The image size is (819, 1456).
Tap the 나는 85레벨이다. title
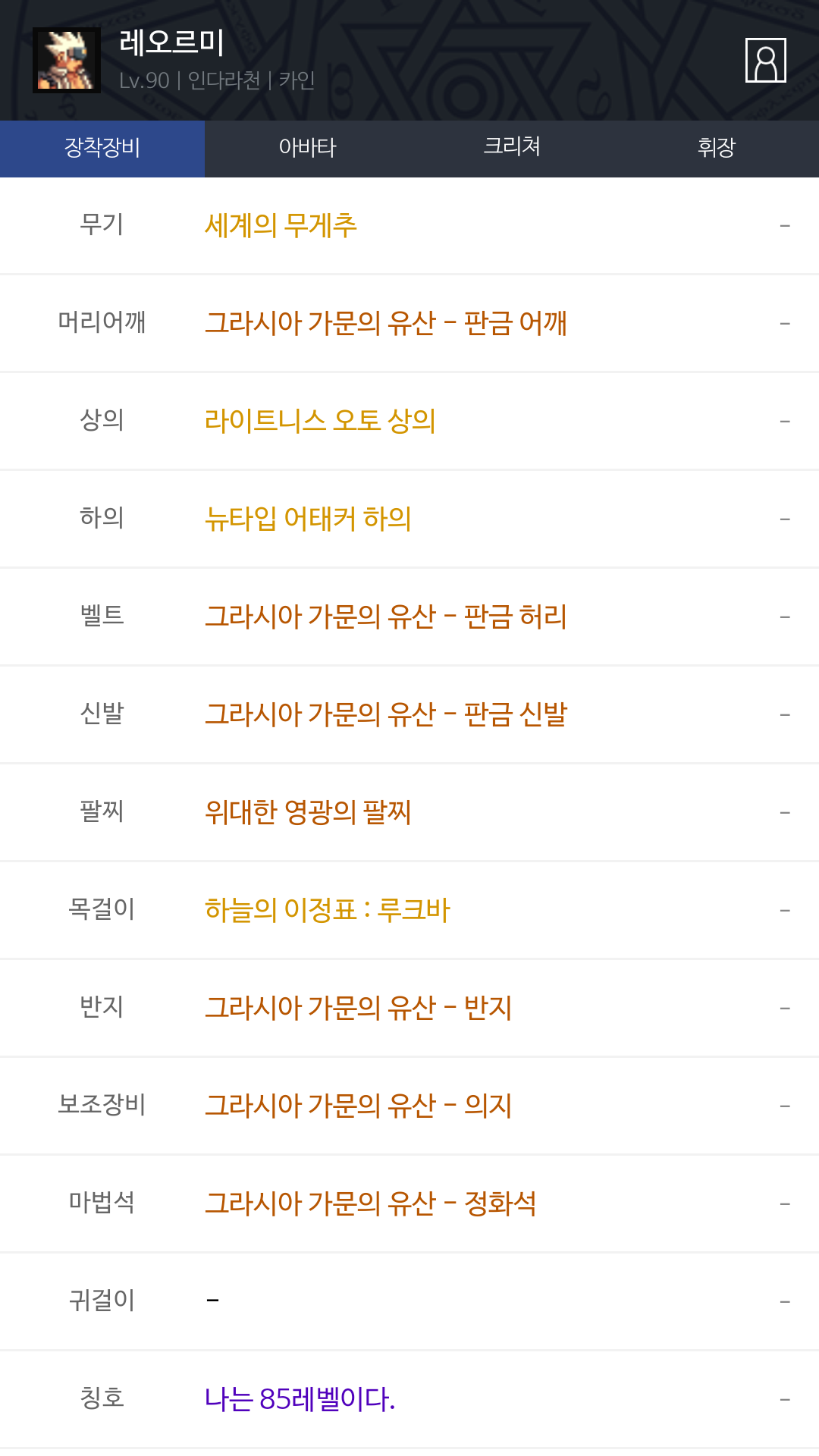pos(300,1400)
